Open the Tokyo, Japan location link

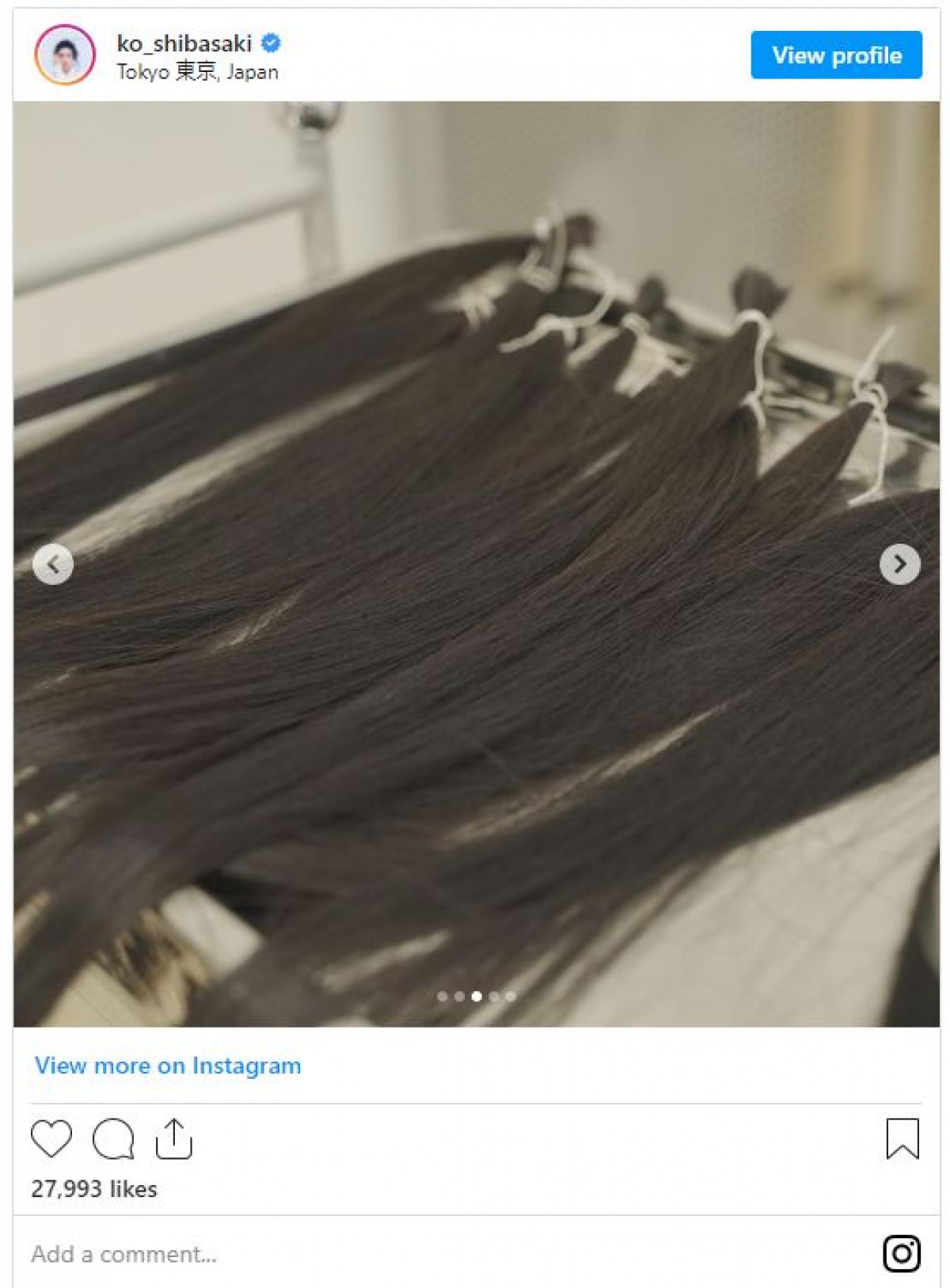[198, 72]
